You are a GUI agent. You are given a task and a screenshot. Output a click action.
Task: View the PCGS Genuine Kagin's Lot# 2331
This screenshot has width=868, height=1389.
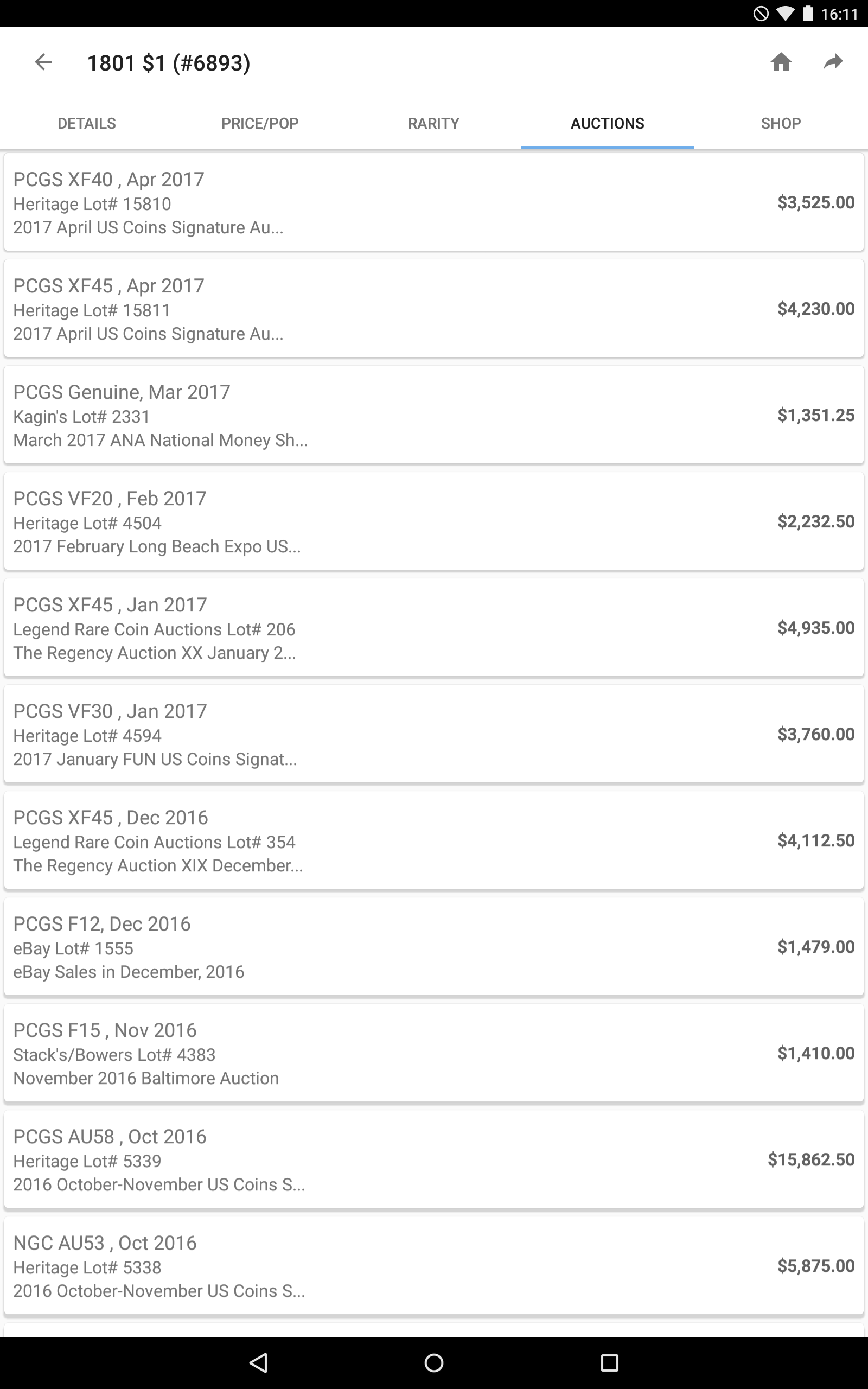(x=434, y=415)
